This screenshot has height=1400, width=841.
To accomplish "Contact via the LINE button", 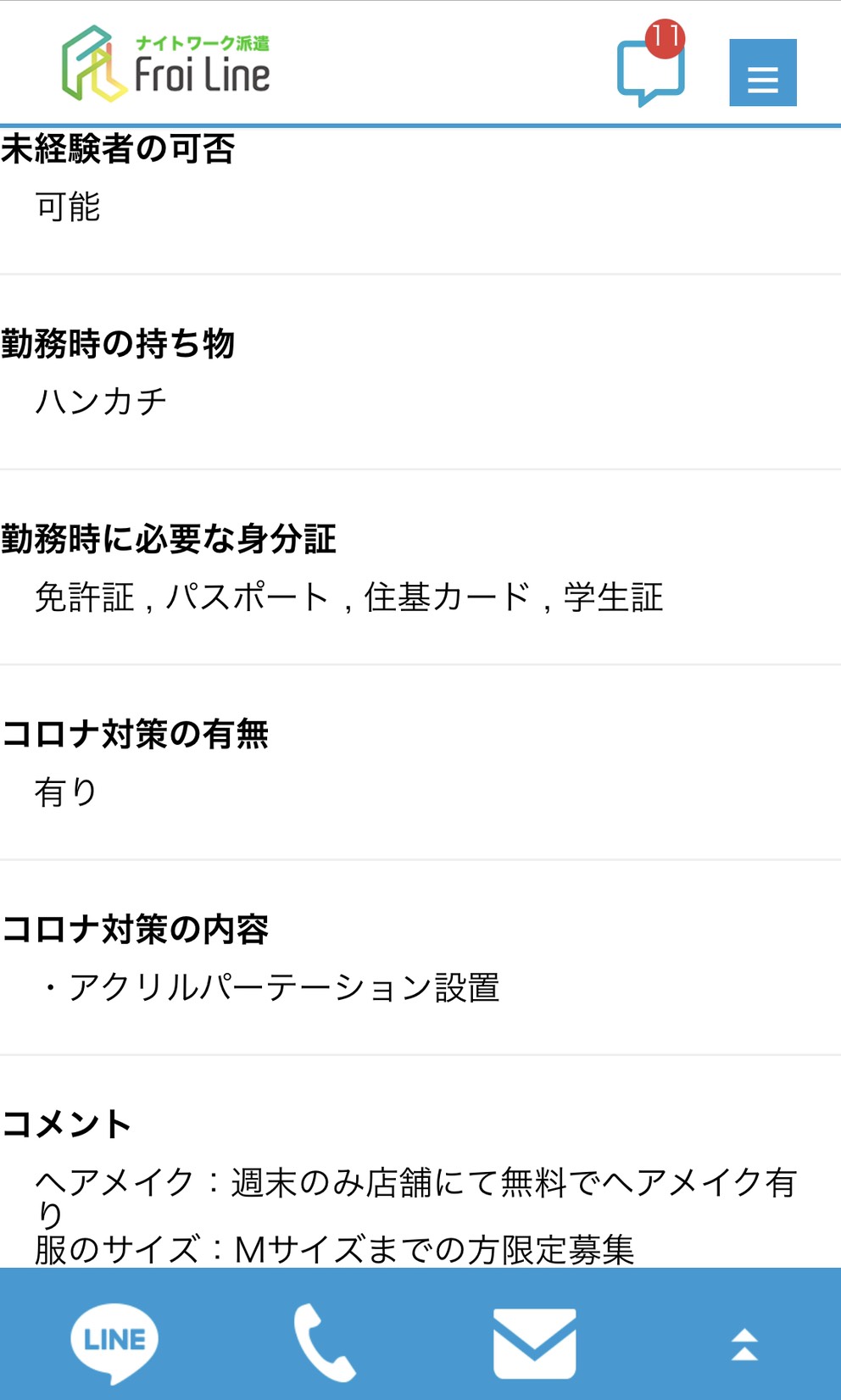I will (114, 1342).
